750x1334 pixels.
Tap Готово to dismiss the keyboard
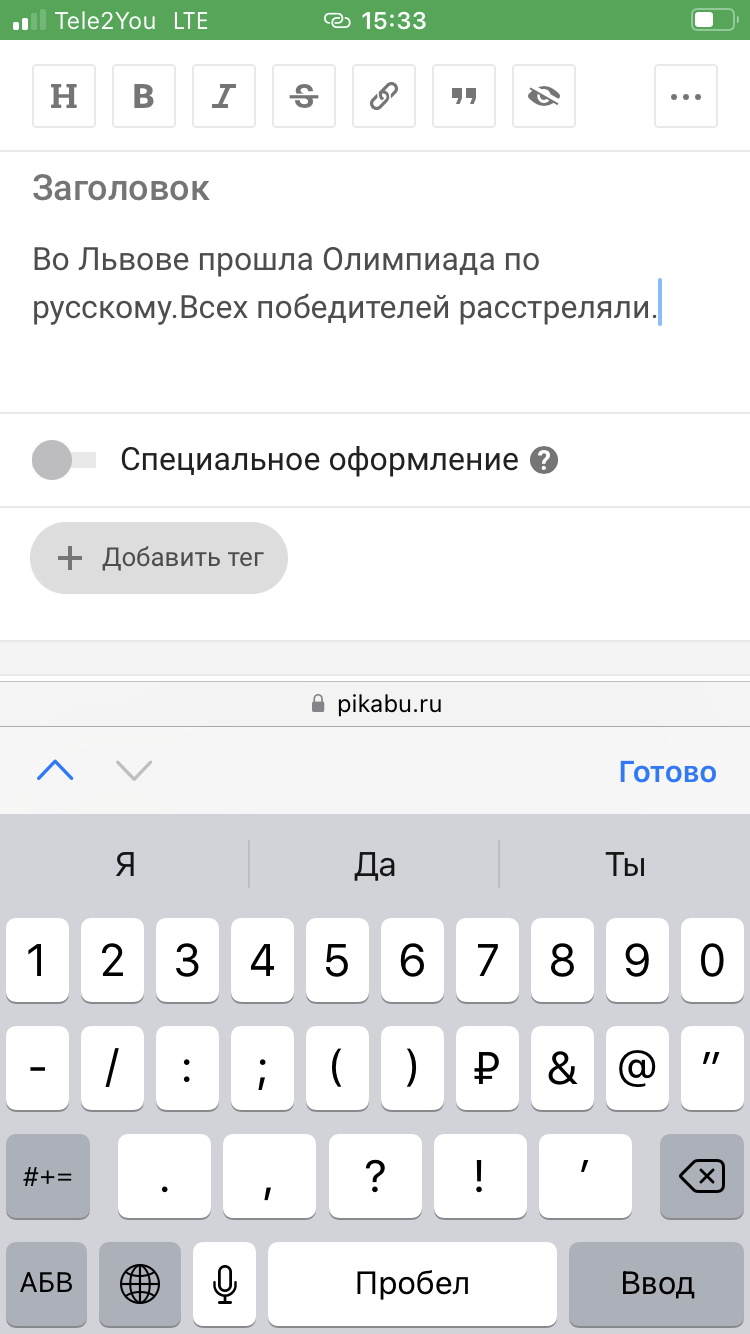coord(667,772)
